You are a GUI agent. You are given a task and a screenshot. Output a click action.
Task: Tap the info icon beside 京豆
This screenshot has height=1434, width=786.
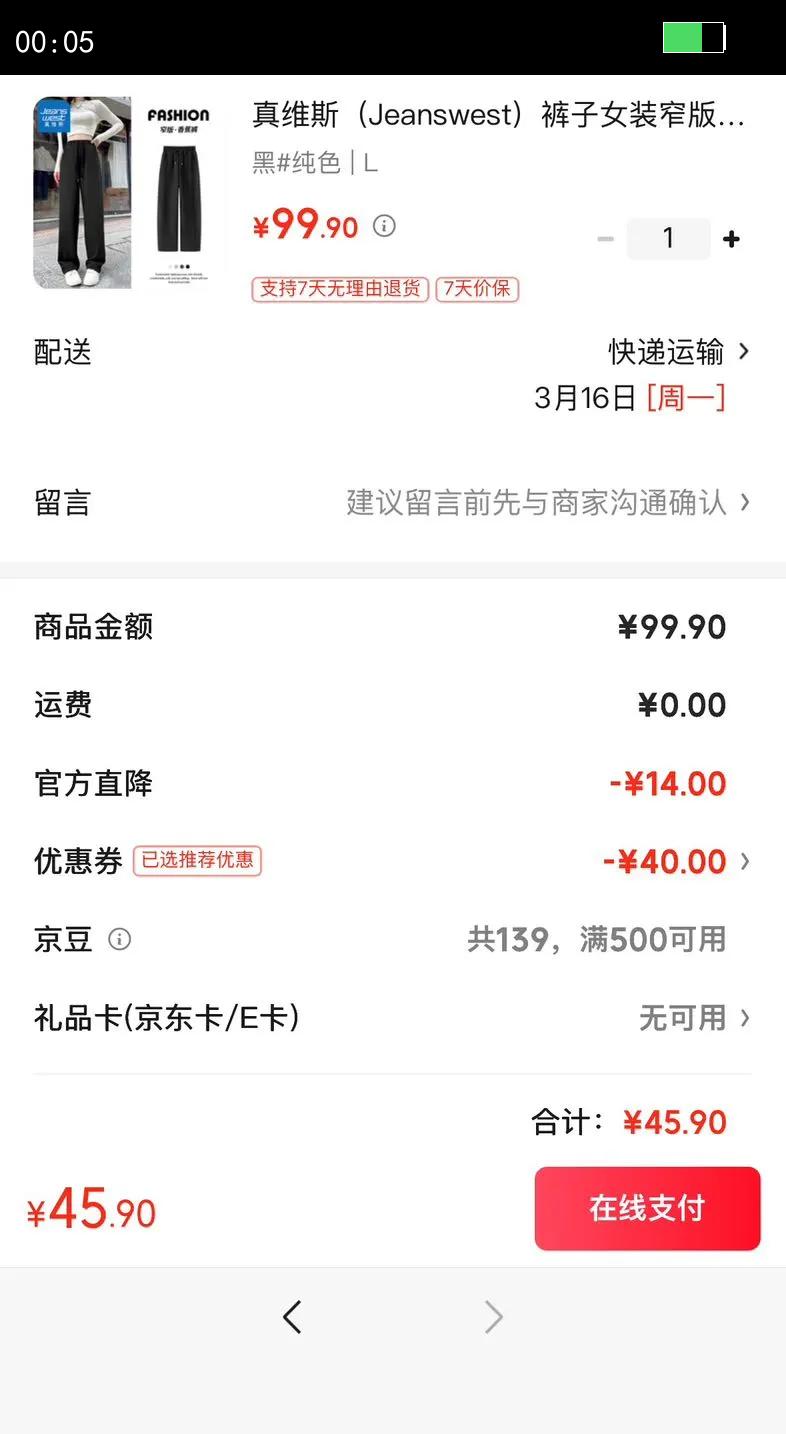click(x=120, y=939)
